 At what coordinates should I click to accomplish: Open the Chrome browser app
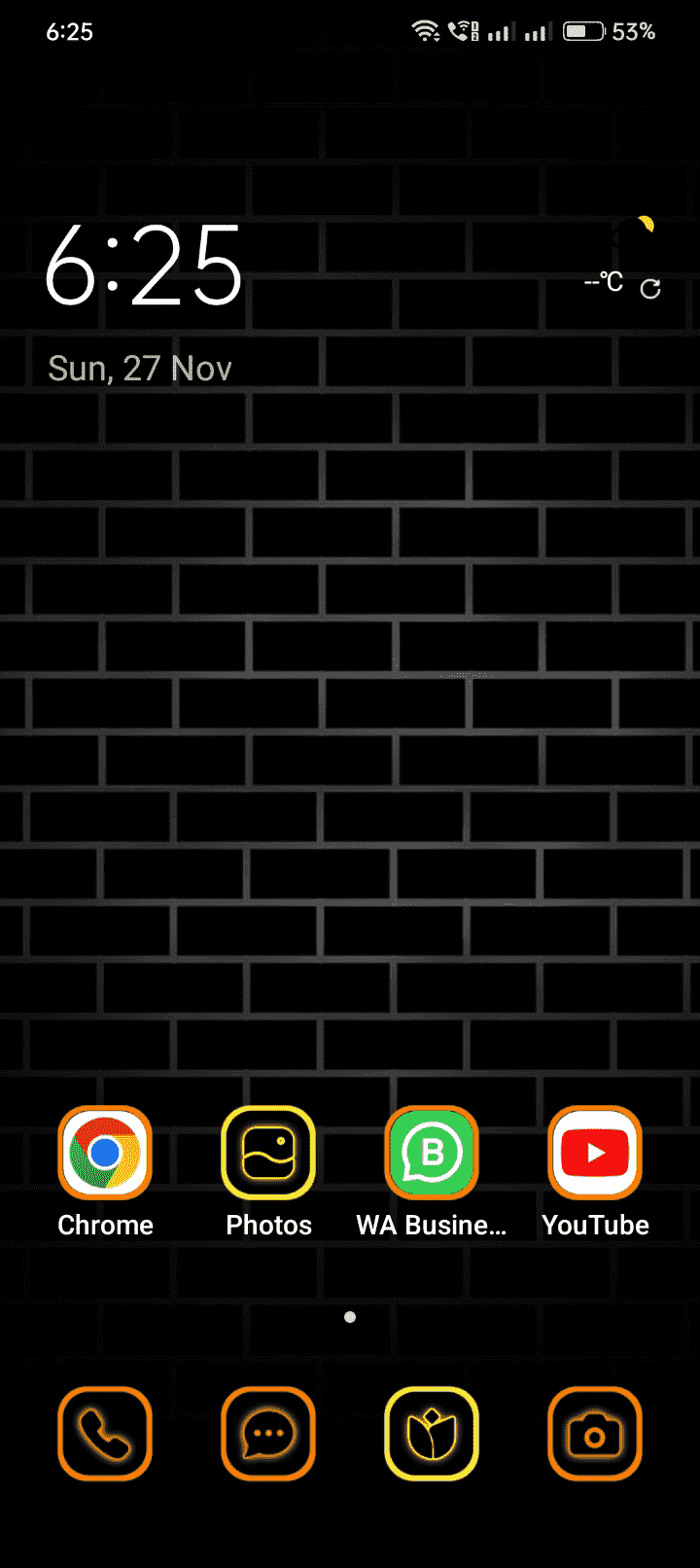(x=105, y=1154)
